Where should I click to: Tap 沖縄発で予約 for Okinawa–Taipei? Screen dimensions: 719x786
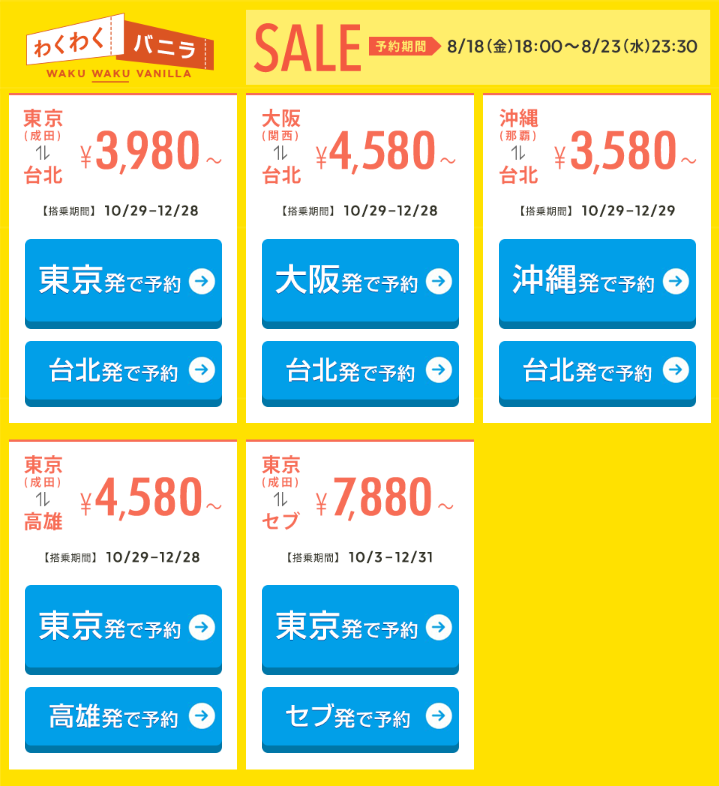click(x=597, y=282)
